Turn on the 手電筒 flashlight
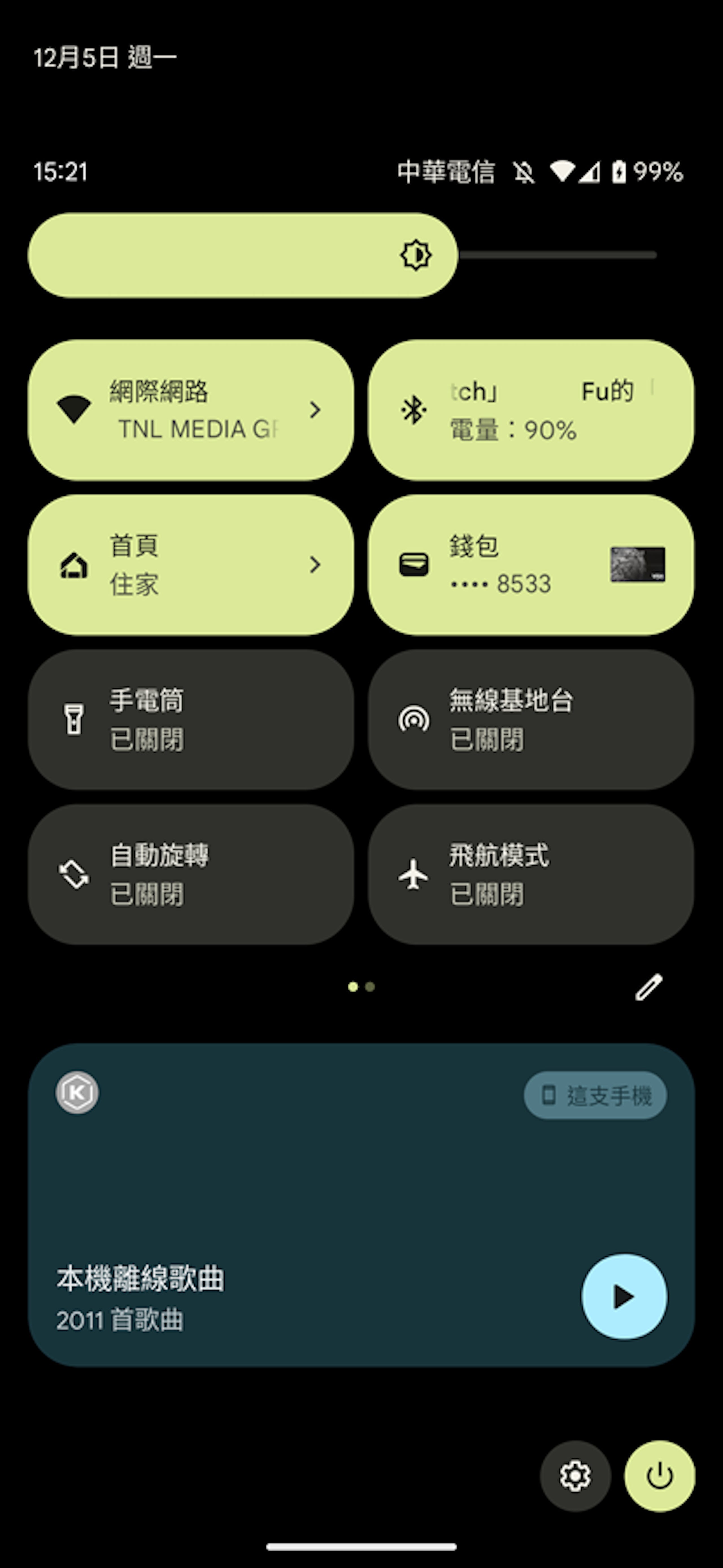This screenshot has height=1568, width=723. [x=190, y=720]
